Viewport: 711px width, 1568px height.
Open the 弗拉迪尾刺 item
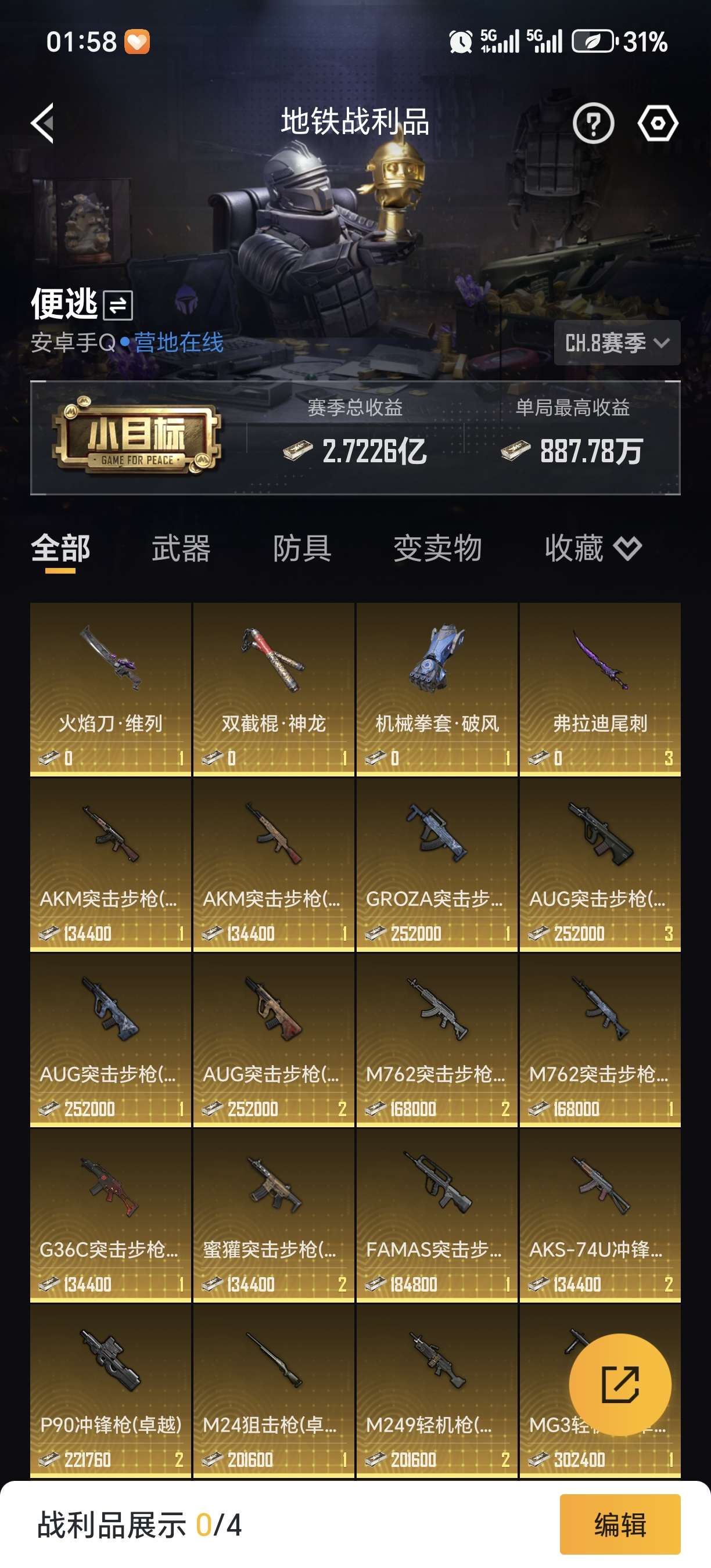click(599, 688)
